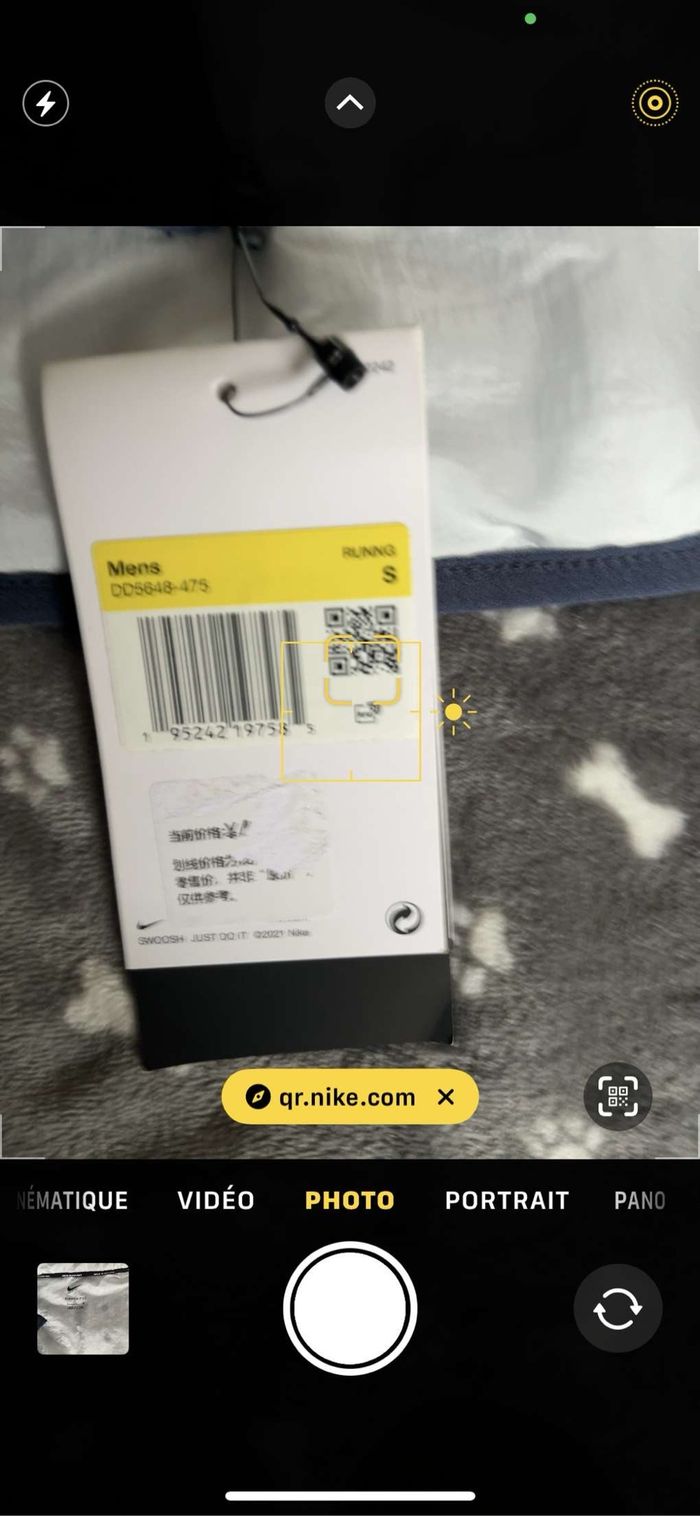Image resolution: width=700 pixels, height=1516 pixels.
Task: Toggle the Live Photo icon
Action: (x=655, y=103)
